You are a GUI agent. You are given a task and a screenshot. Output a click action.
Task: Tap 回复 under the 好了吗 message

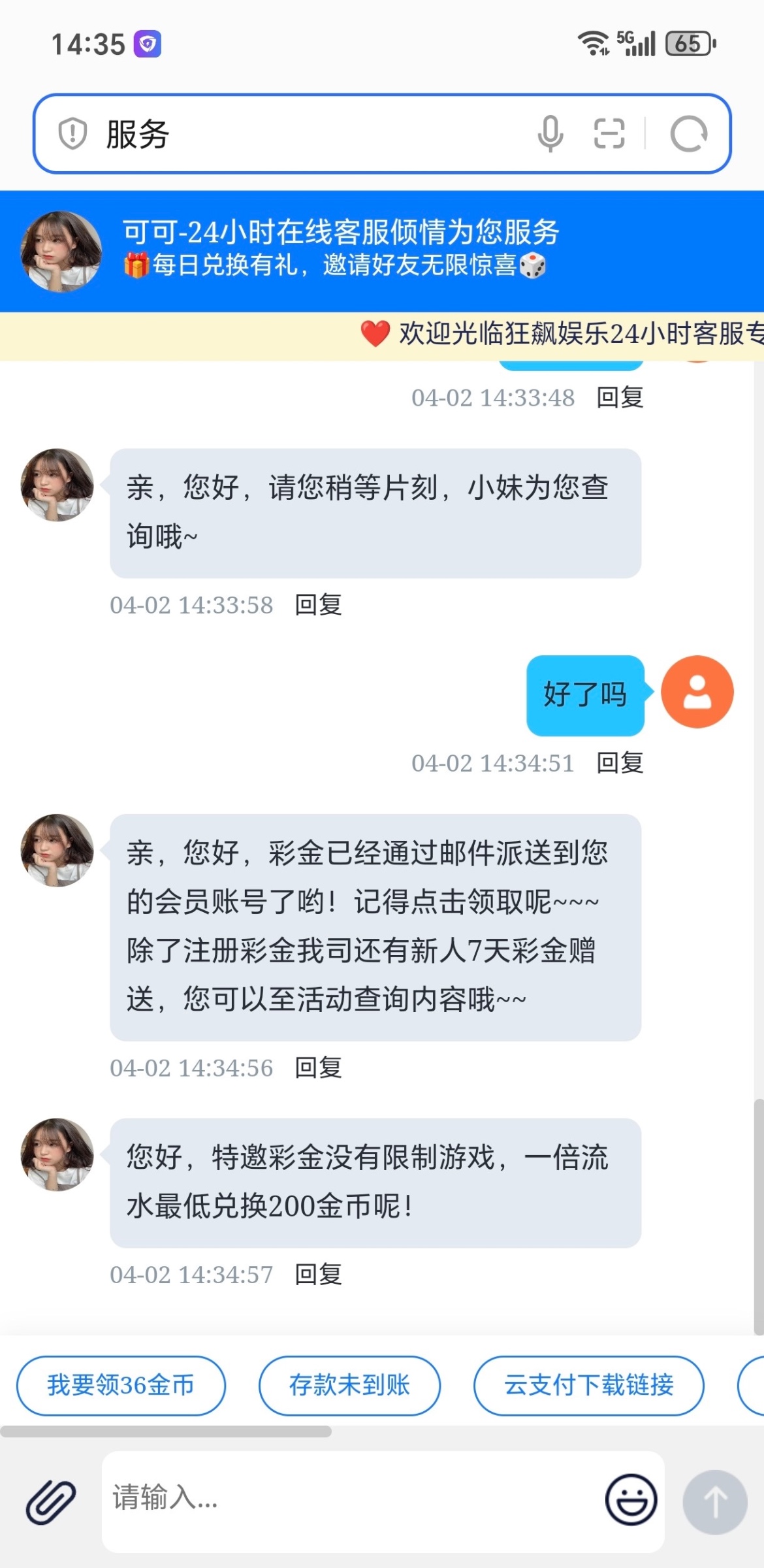coord(620,763)
